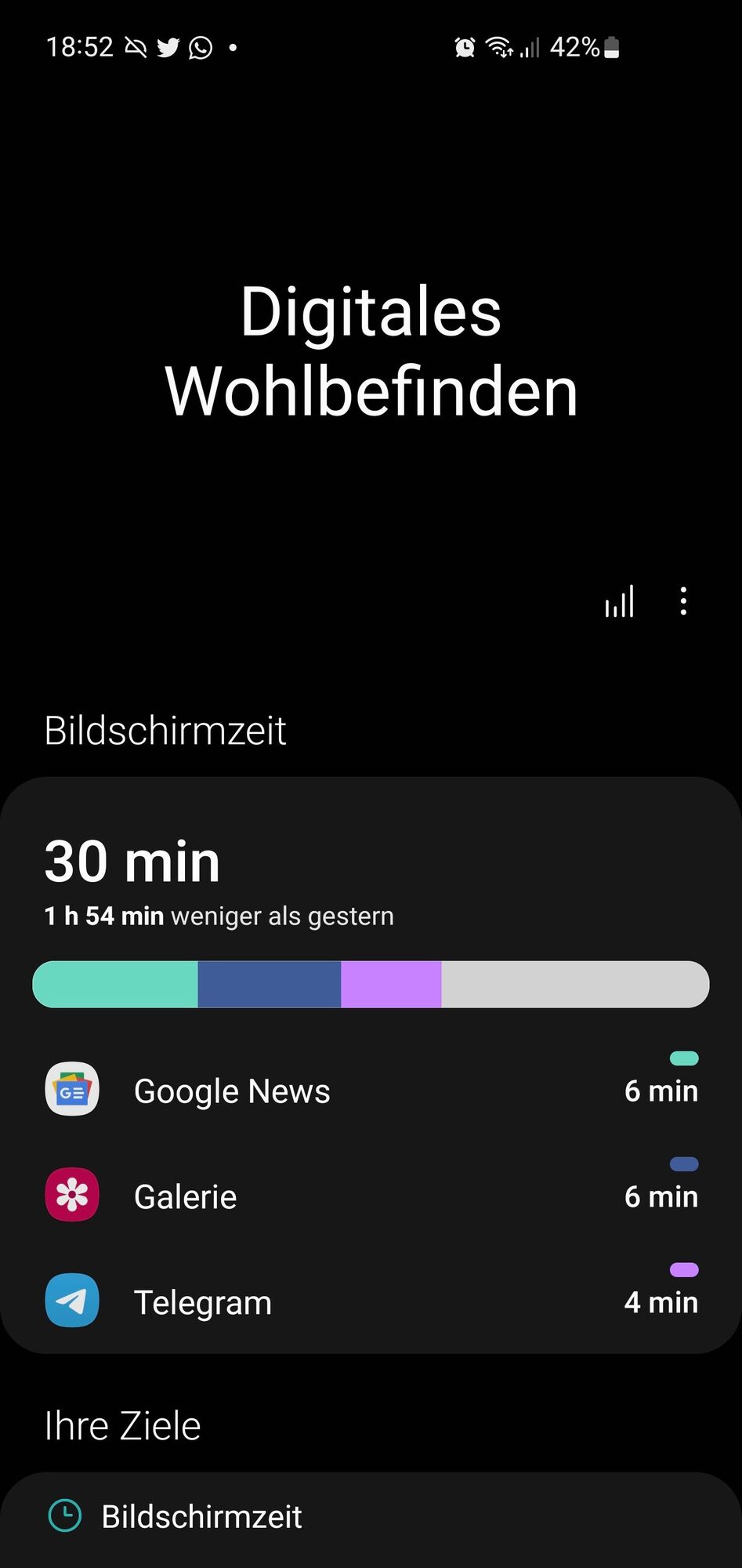Open the three-dot overflow menu
Viewport: 742px width, 1568px height.
click(x=683, y=601)
